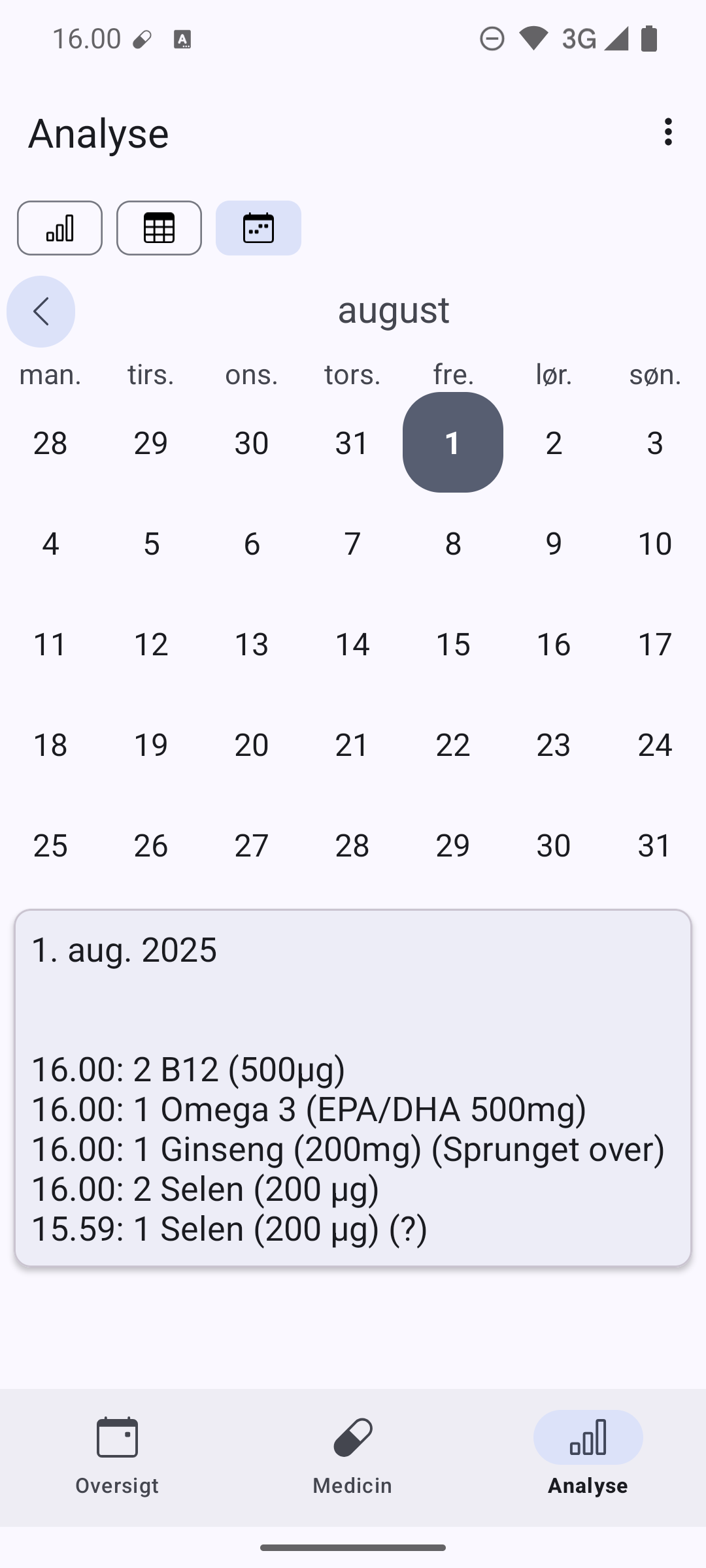The width and height of the screenshot is (706, 1568).
Task: Open the overflow menu
Action: (667, 132)
